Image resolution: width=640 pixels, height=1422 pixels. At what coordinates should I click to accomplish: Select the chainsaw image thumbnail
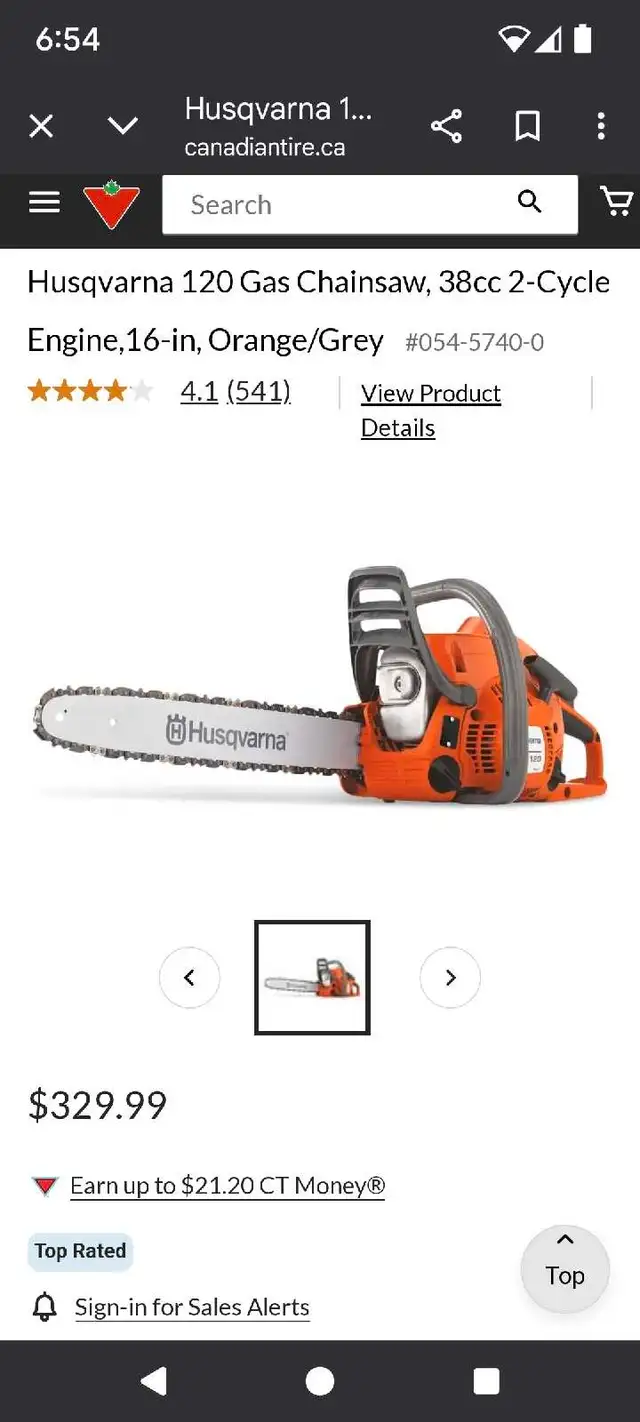click(x=312, y=977)
